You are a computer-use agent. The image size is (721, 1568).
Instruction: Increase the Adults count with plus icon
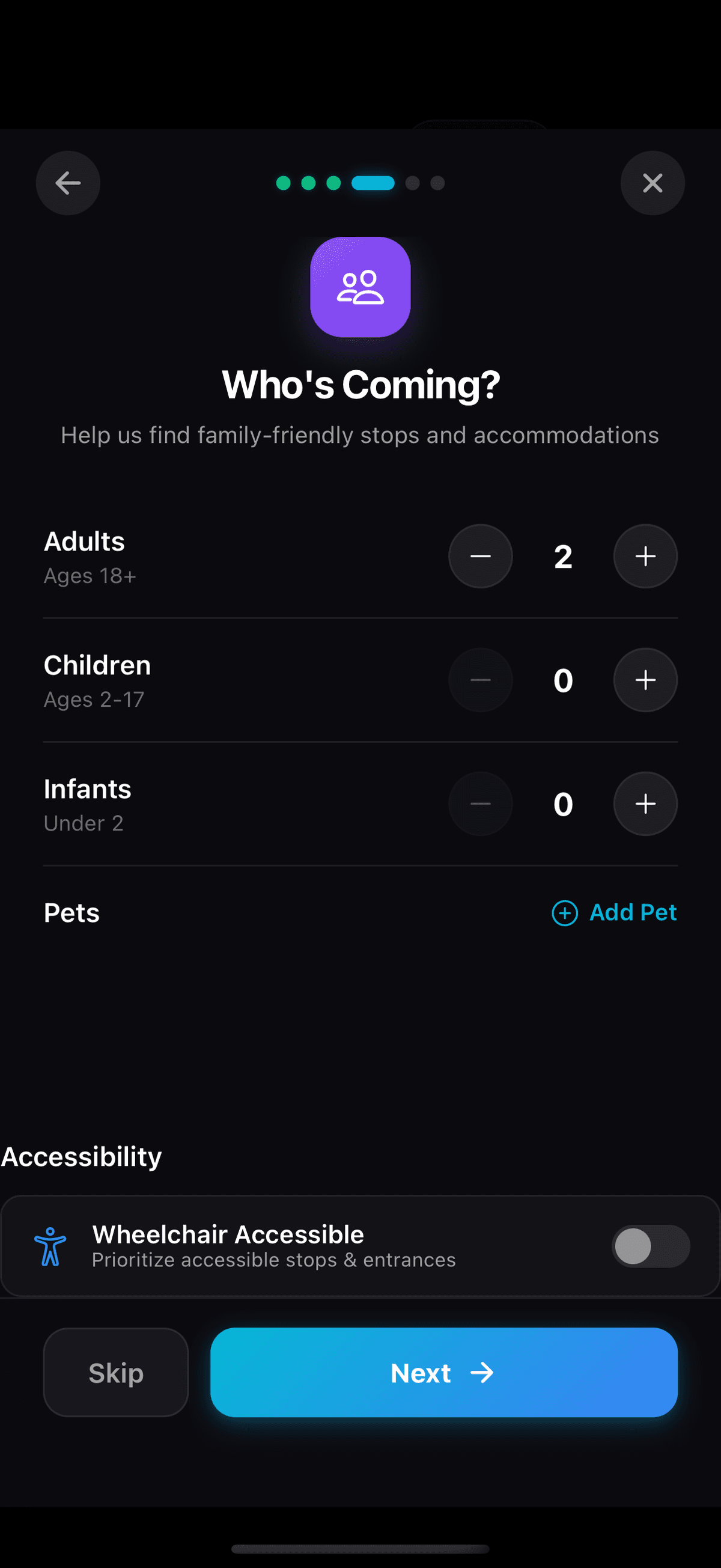click(x=645, y=556)
